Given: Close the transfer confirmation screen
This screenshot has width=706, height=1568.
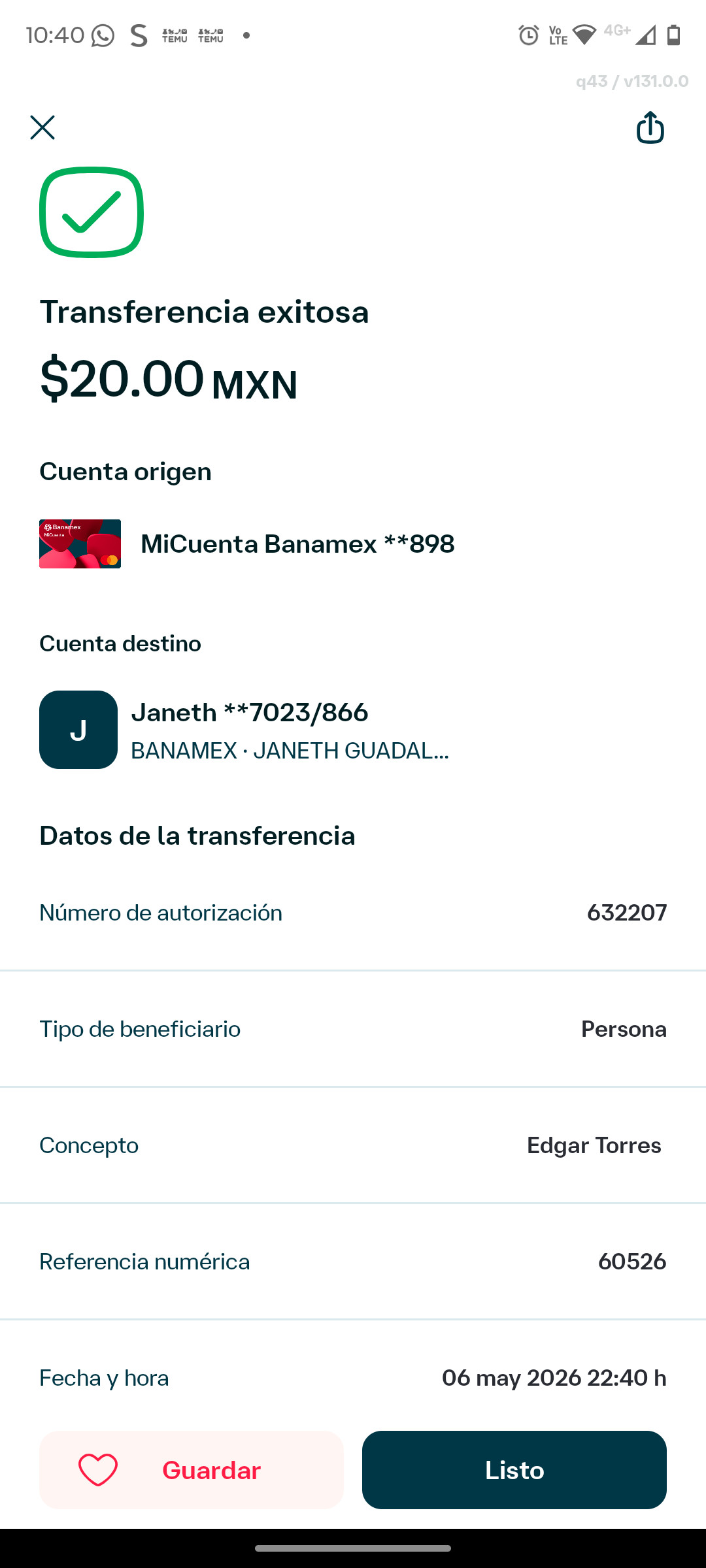Looking at the screenshot, I should tap(42, 127).
